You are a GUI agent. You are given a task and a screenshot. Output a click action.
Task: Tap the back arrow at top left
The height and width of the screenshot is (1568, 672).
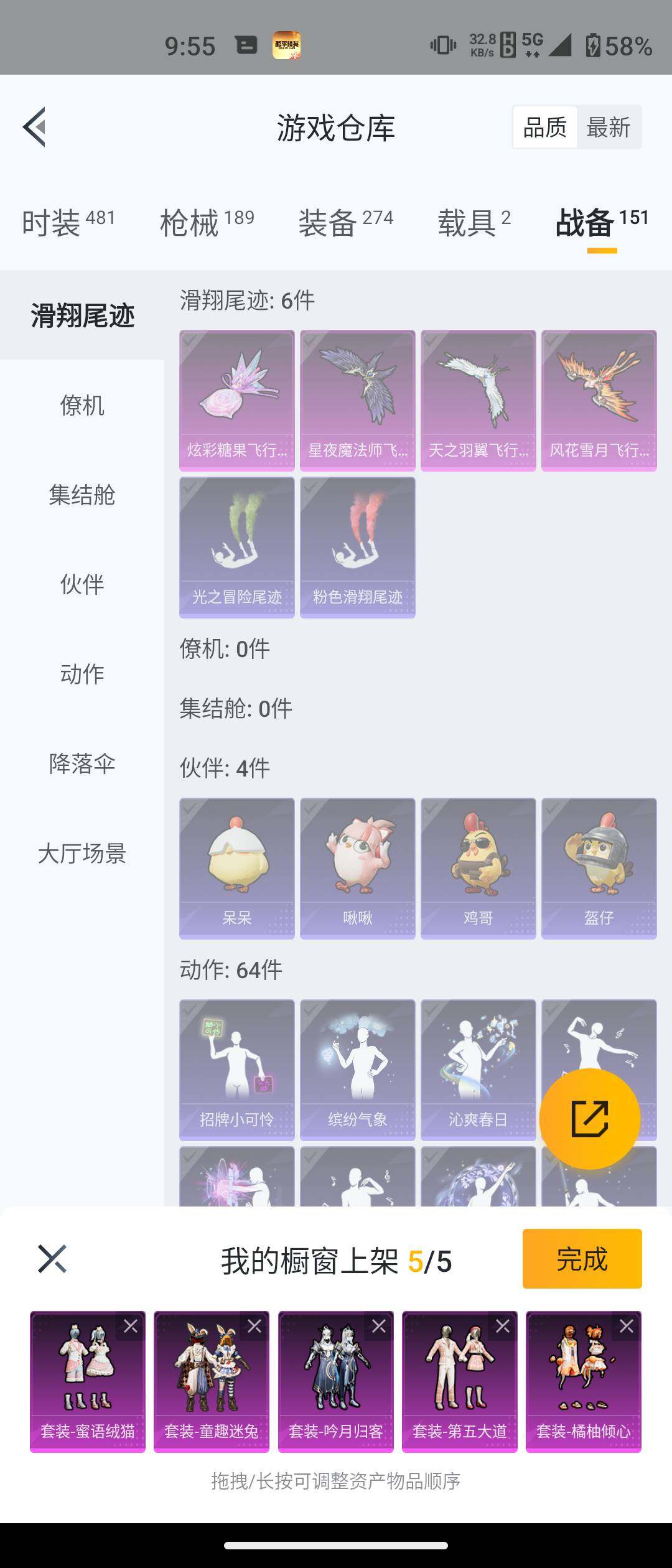(35, 128)
